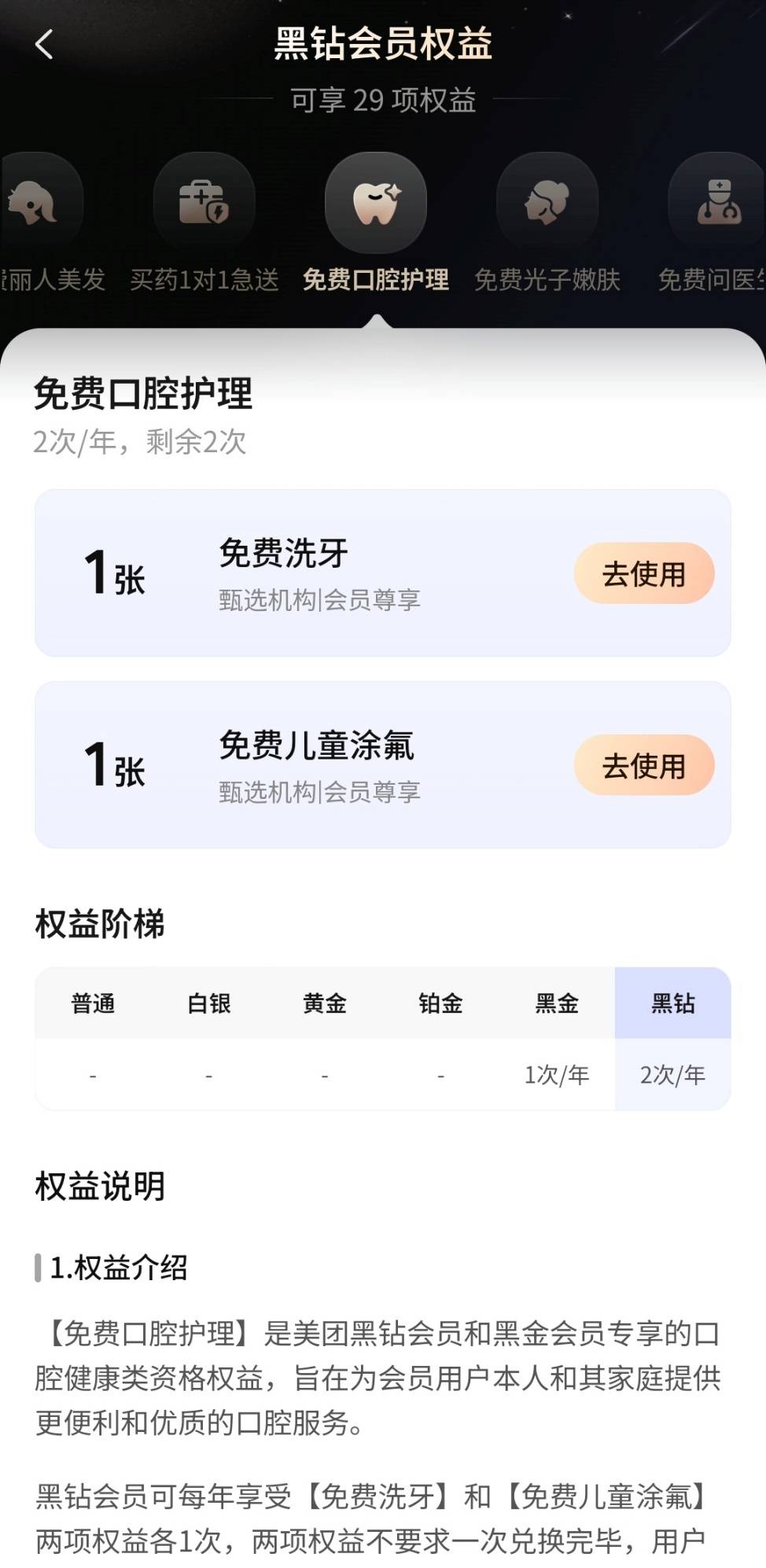Select the 买药1对1急送 benefit

(x=204, y=204)
